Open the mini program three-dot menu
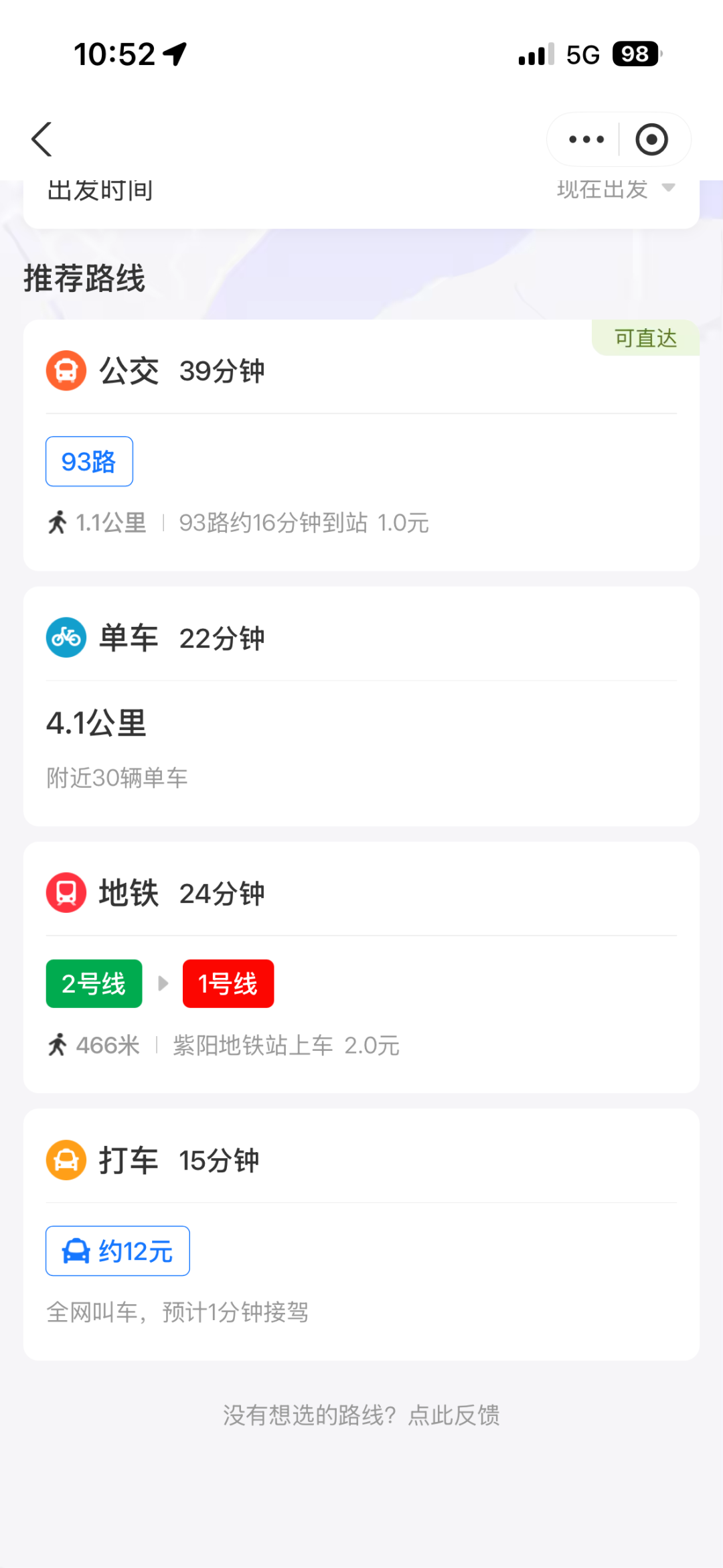Viewport: 723px width, 1568px height. coord(586,139)
